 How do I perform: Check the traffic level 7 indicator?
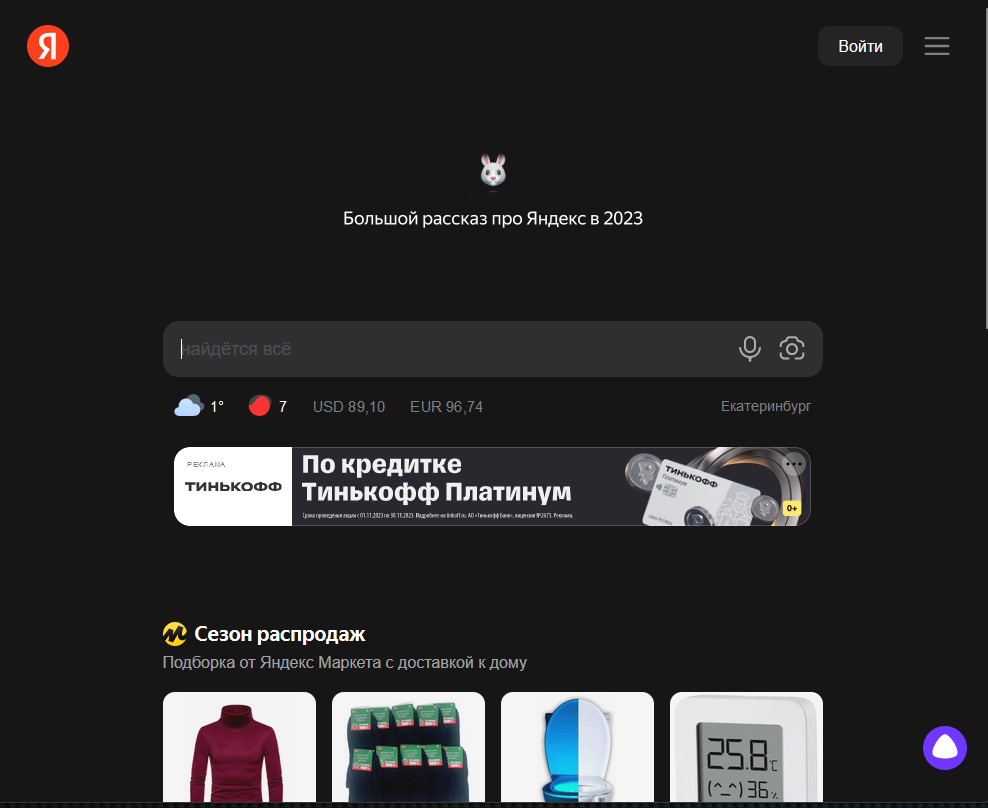pyautogui.click(x=268, y=406)
